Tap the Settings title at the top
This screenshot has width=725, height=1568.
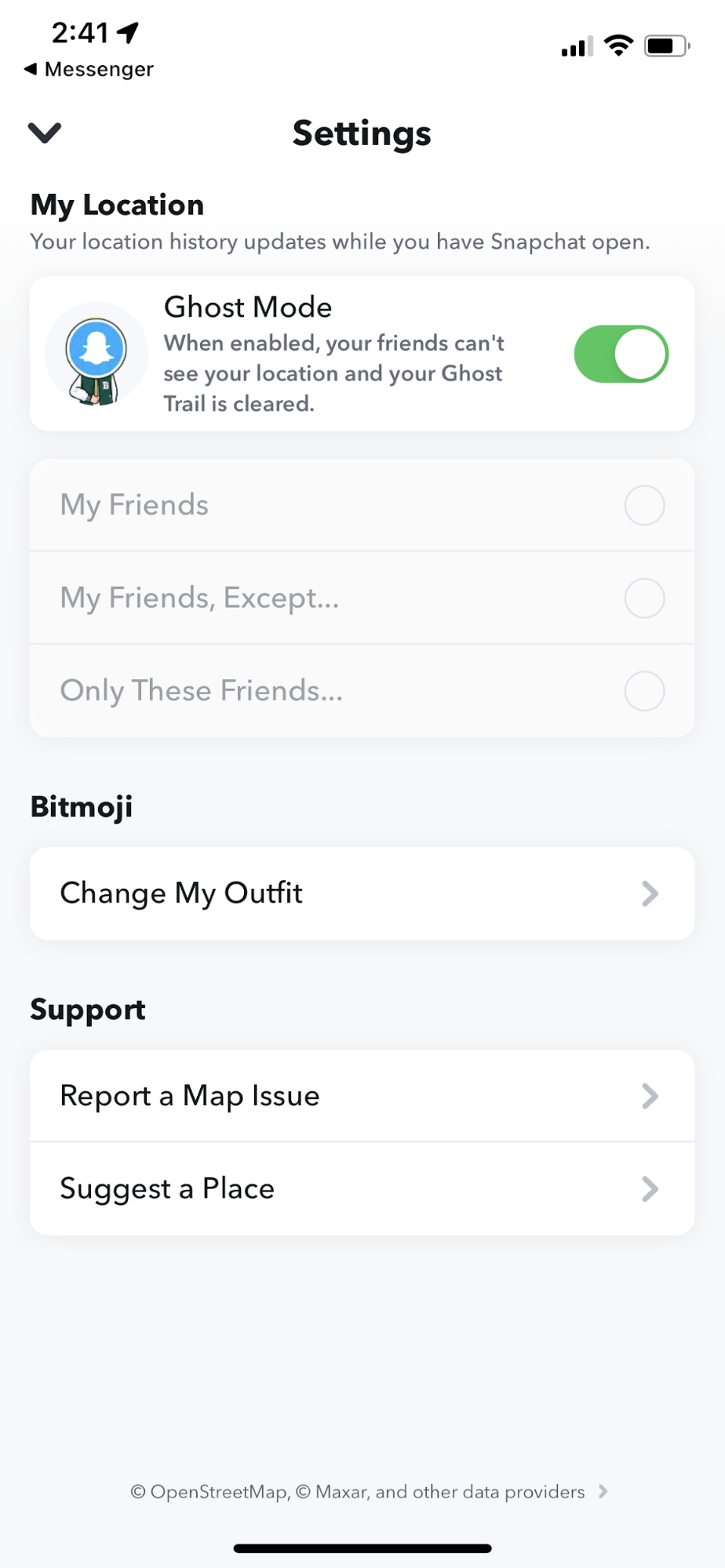[x=362, y=133]
